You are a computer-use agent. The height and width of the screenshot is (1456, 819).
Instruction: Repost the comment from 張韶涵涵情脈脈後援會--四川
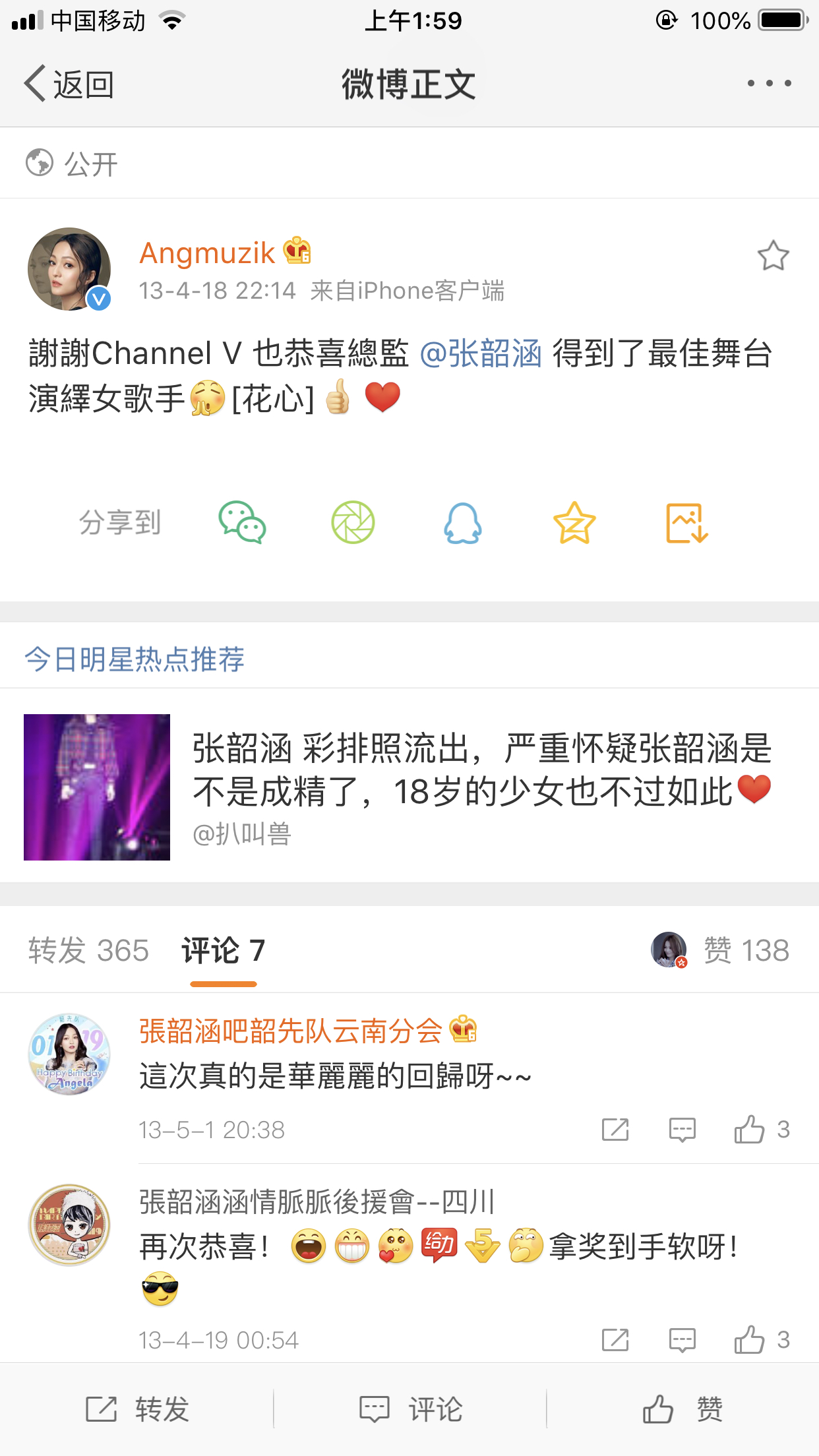click(615, 1340)
